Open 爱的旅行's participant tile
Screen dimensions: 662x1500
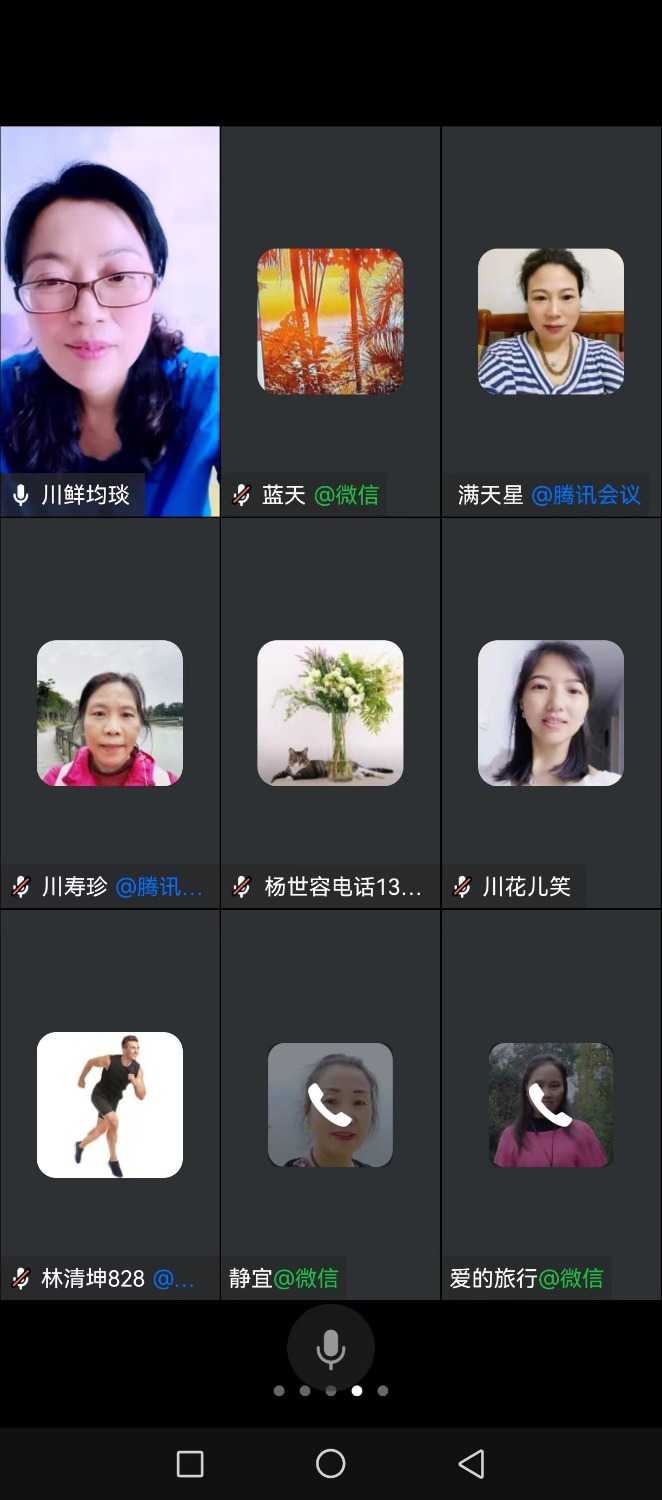[551, 1105]
